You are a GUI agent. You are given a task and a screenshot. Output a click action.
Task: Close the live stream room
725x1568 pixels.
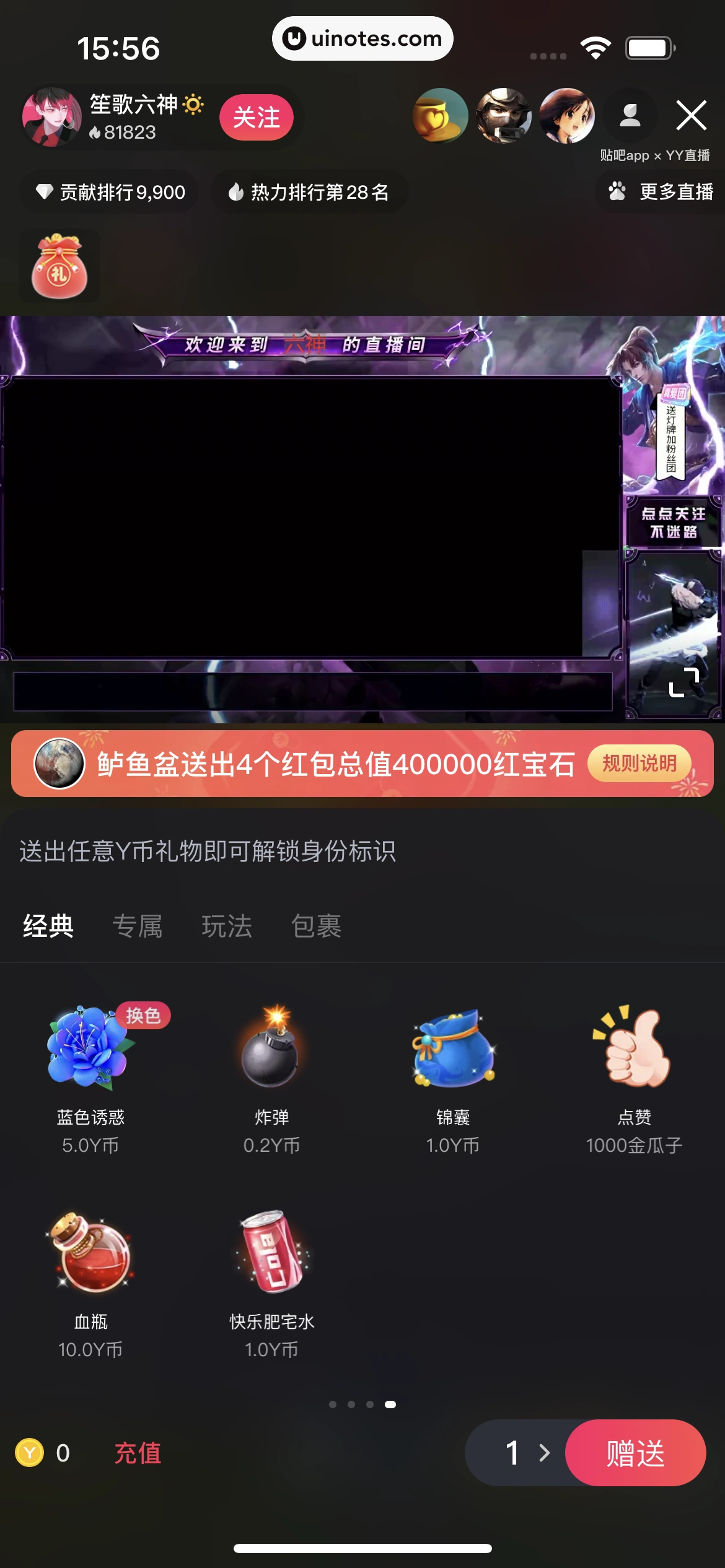[691, 116]
